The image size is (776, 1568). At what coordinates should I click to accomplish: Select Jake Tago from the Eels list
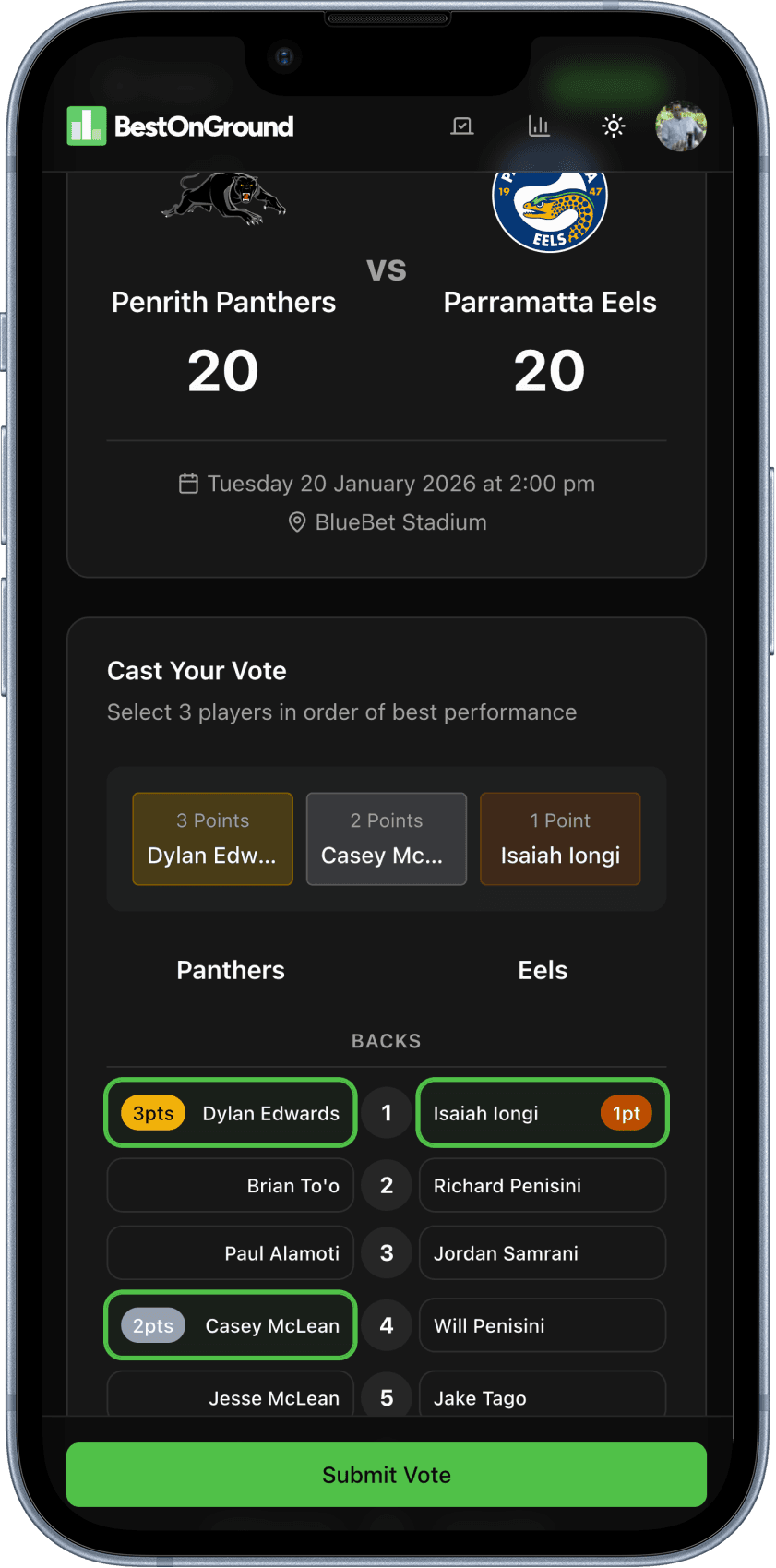543,1397
